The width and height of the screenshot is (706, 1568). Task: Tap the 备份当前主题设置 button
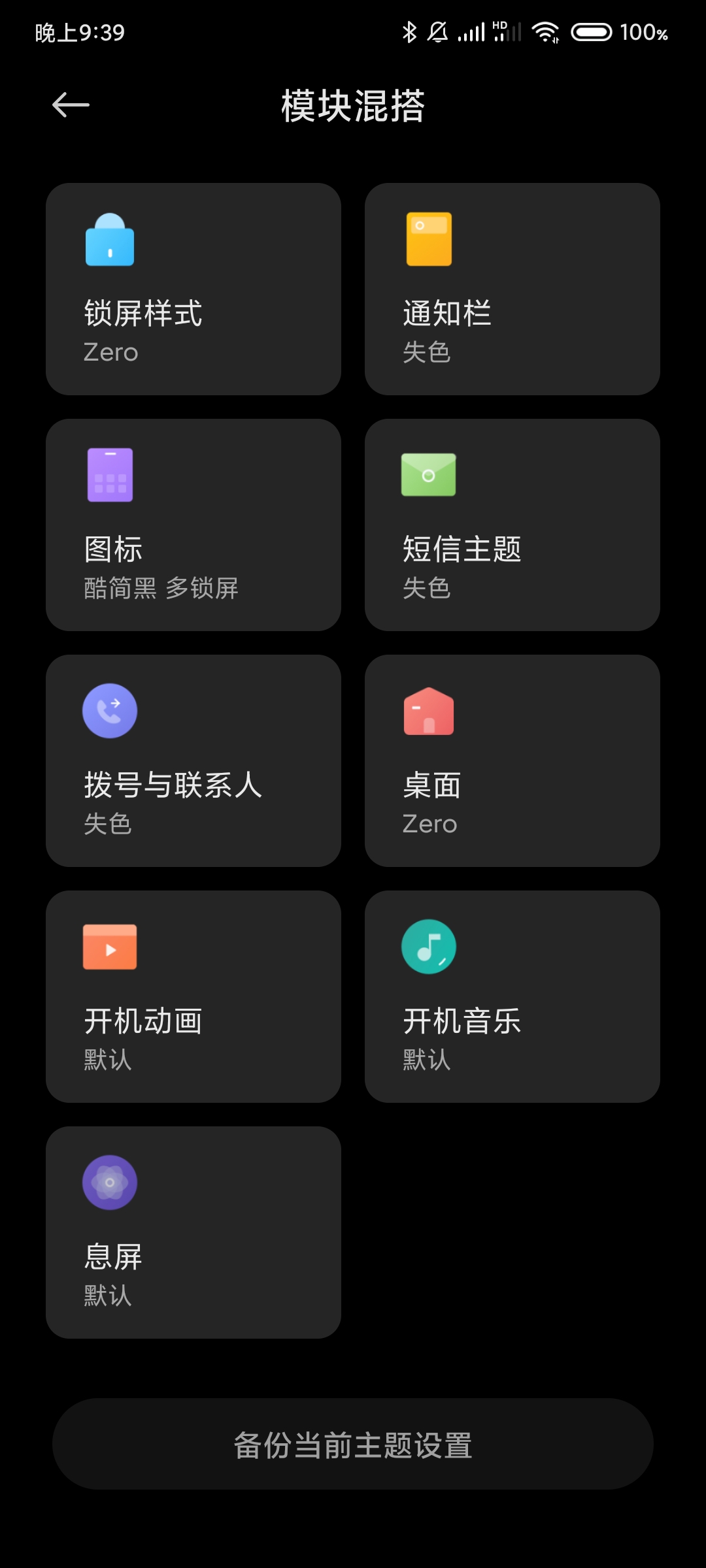[x=353, y=1444]
